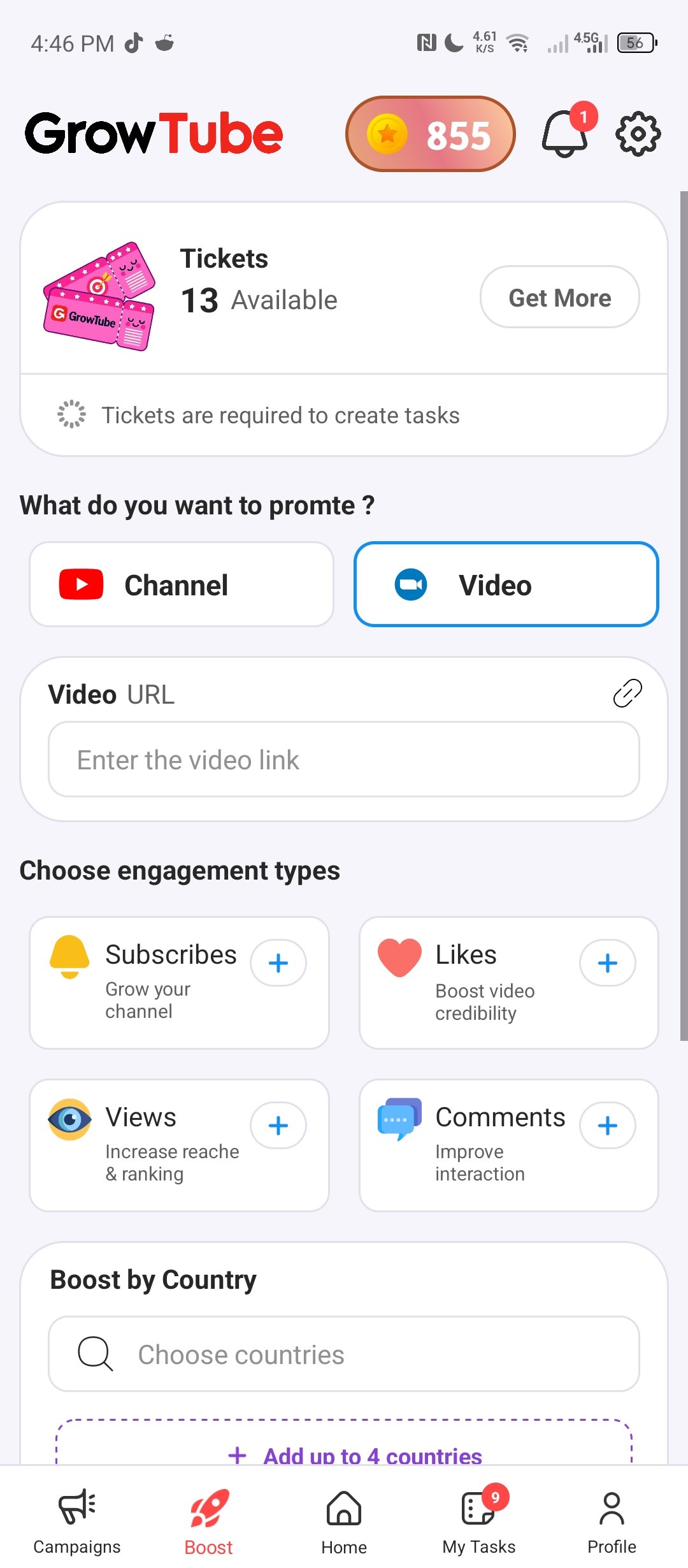Tap the paste link icon beside Video URL
The height and width of the screenshot is (1568, 688).
[627, 693]
